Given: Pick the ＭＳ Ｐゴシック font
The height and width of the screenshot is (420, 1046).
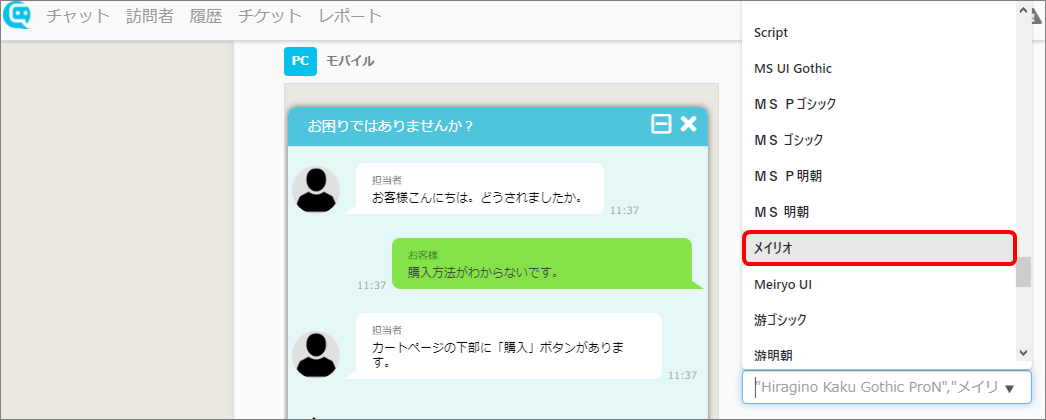Looking at the screenshot, I should [x=795, y=104].
